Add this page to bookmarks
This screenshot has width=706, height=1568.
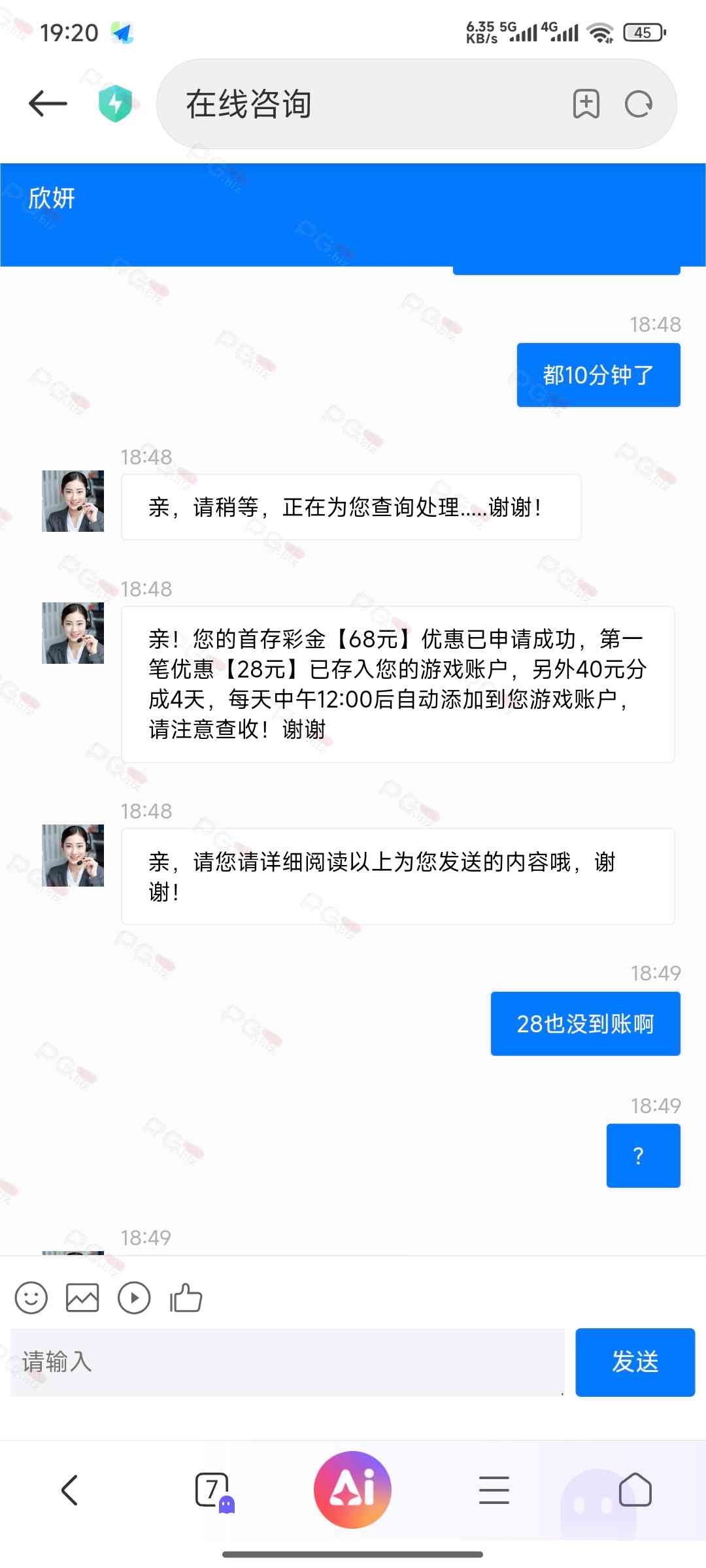tap(586, 104)
